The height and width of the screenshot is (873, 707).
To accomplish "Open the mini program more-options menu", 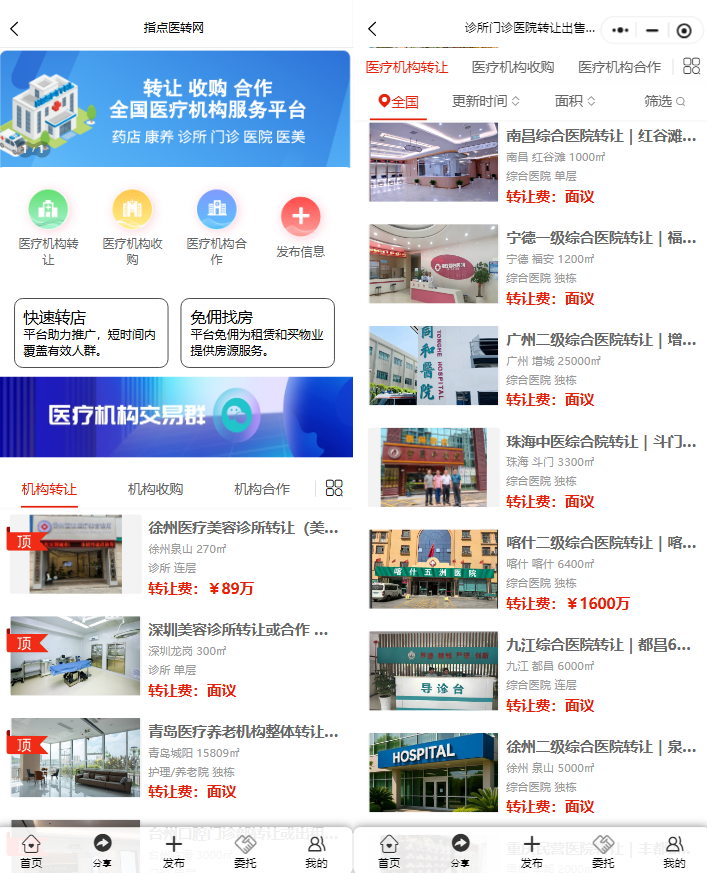I will 620,30.
